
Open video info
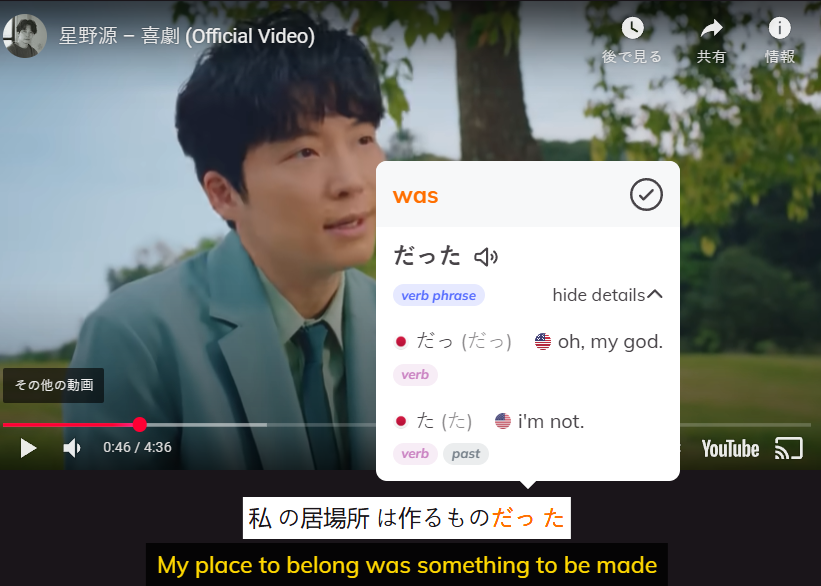779,29
